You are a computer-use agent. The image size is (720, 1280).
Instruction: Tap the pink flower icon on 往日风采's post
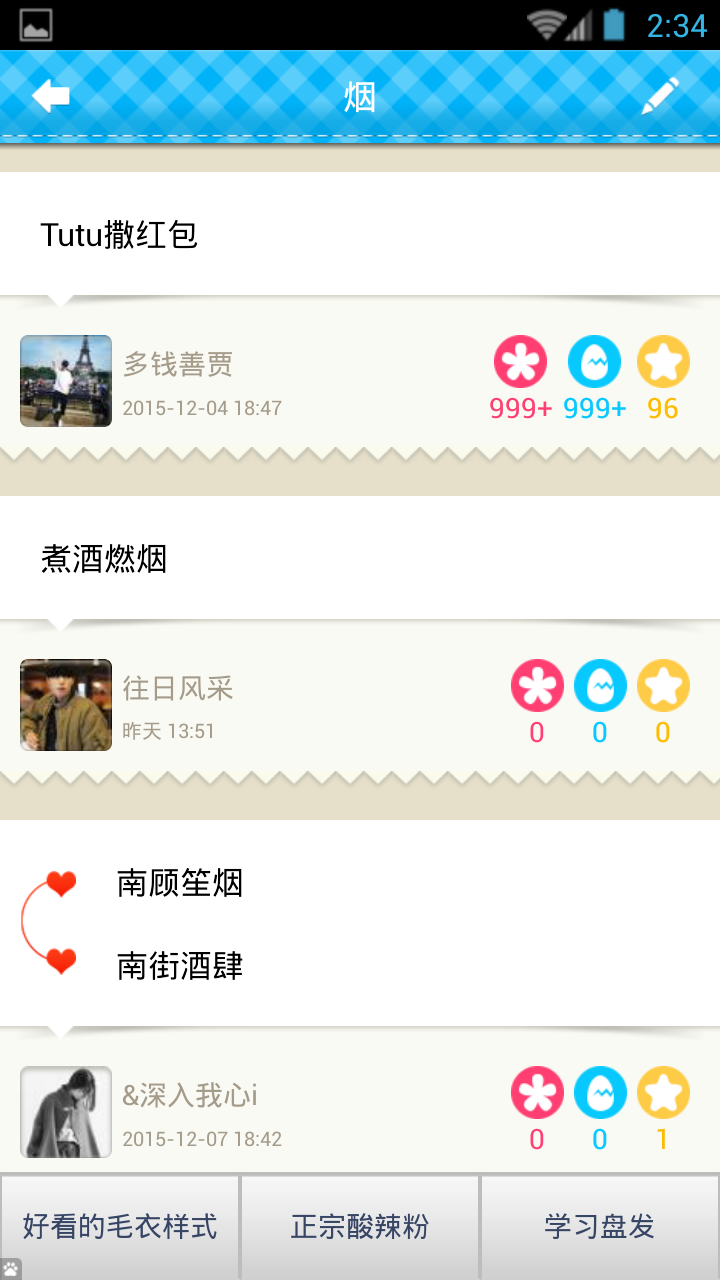point(537,686)
